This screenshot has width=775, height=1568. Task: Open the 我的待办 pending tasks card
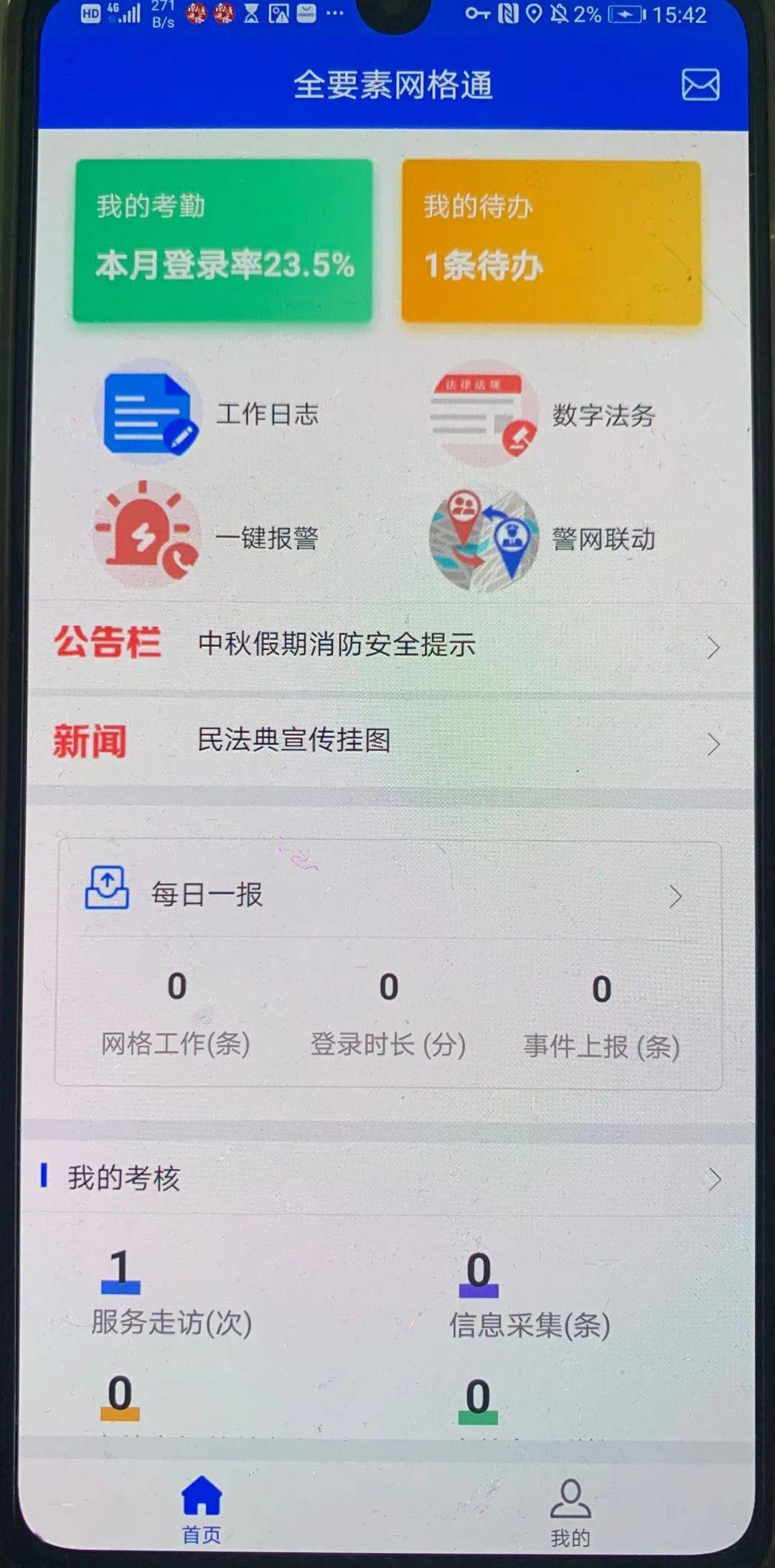[551, 242]
